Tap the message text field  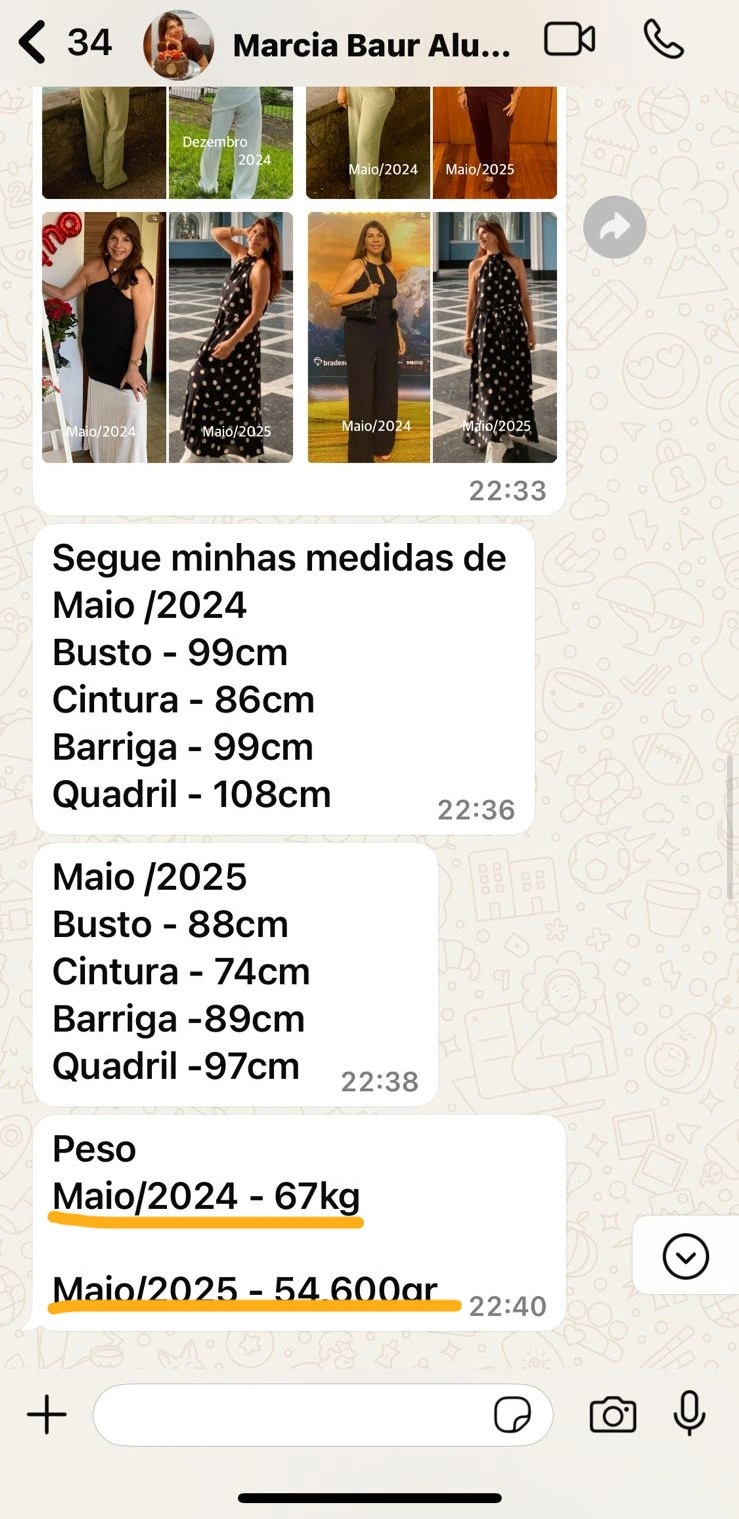tap(290, 1415)
